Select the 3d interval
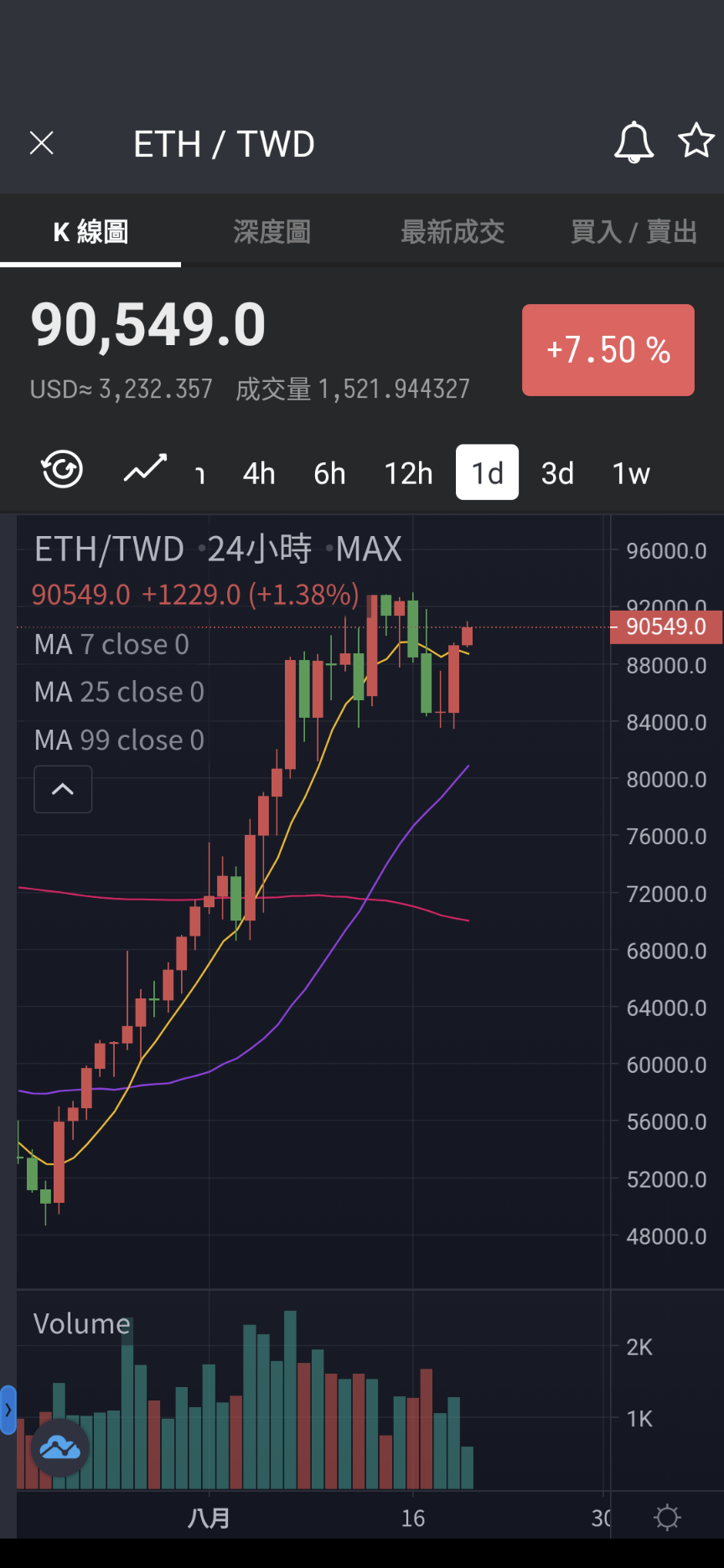Image resolution: width=724 pixels, height=1568 pixels. coord(557,473)
